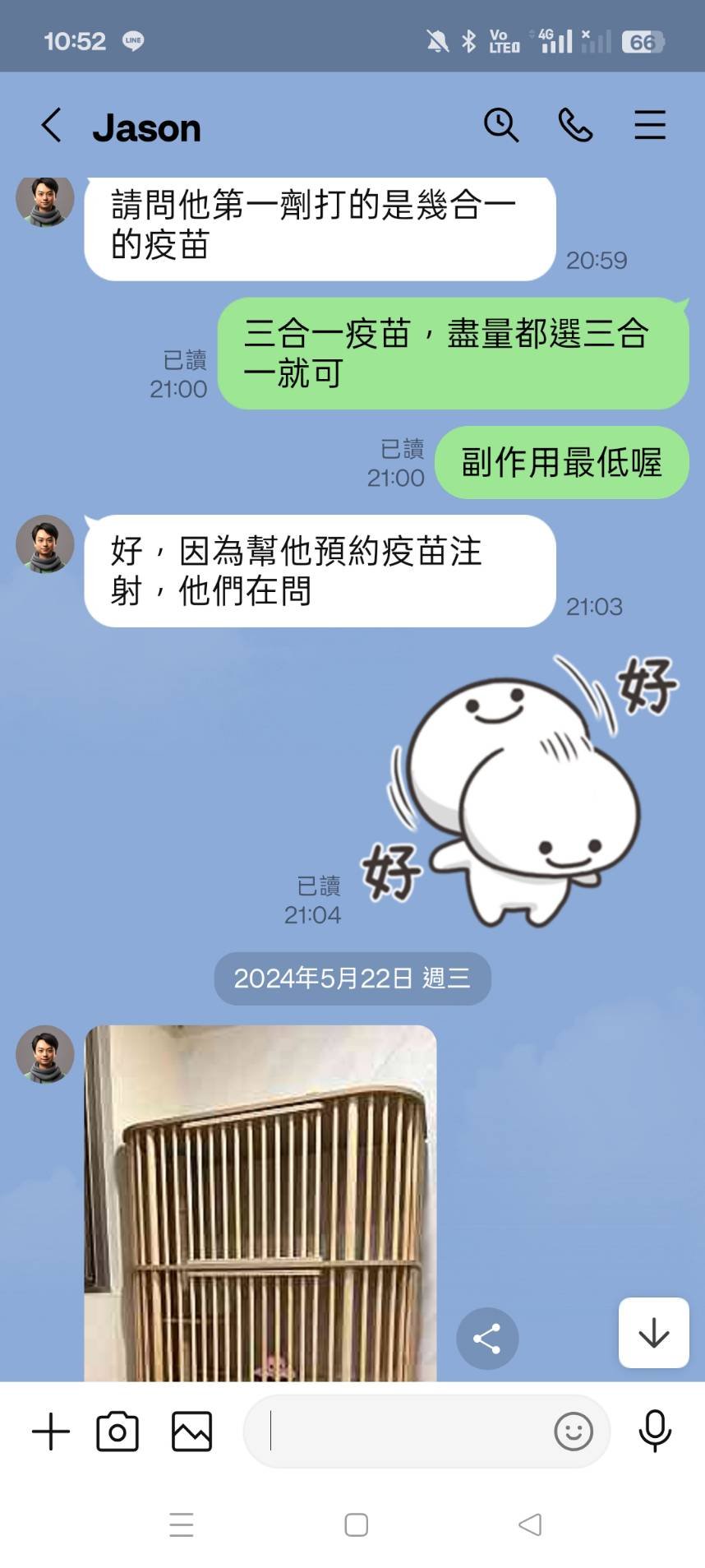This screenshot has height=1568, width=705.
Task: Open the chat options menu
Action: point(649,126)
